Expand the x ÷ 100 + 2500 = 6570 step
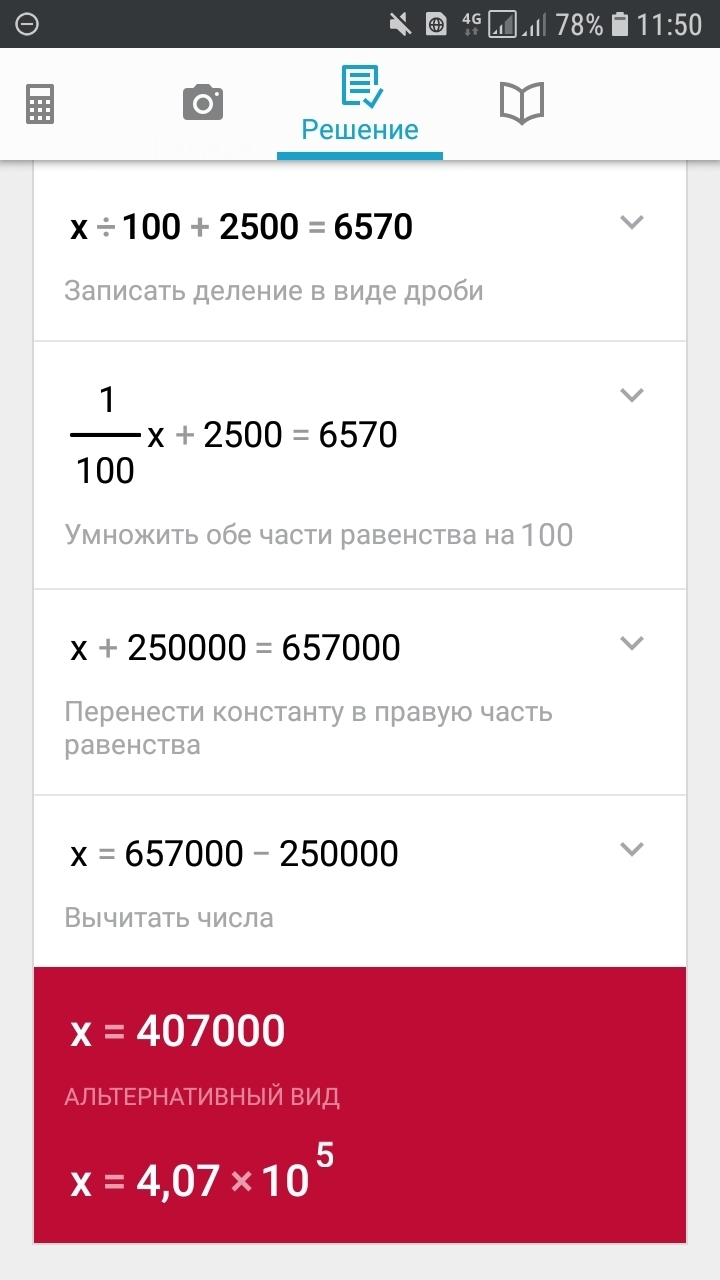Image resolution: width=720 pixels, height=1280 pixels. [x=631, y=223]
